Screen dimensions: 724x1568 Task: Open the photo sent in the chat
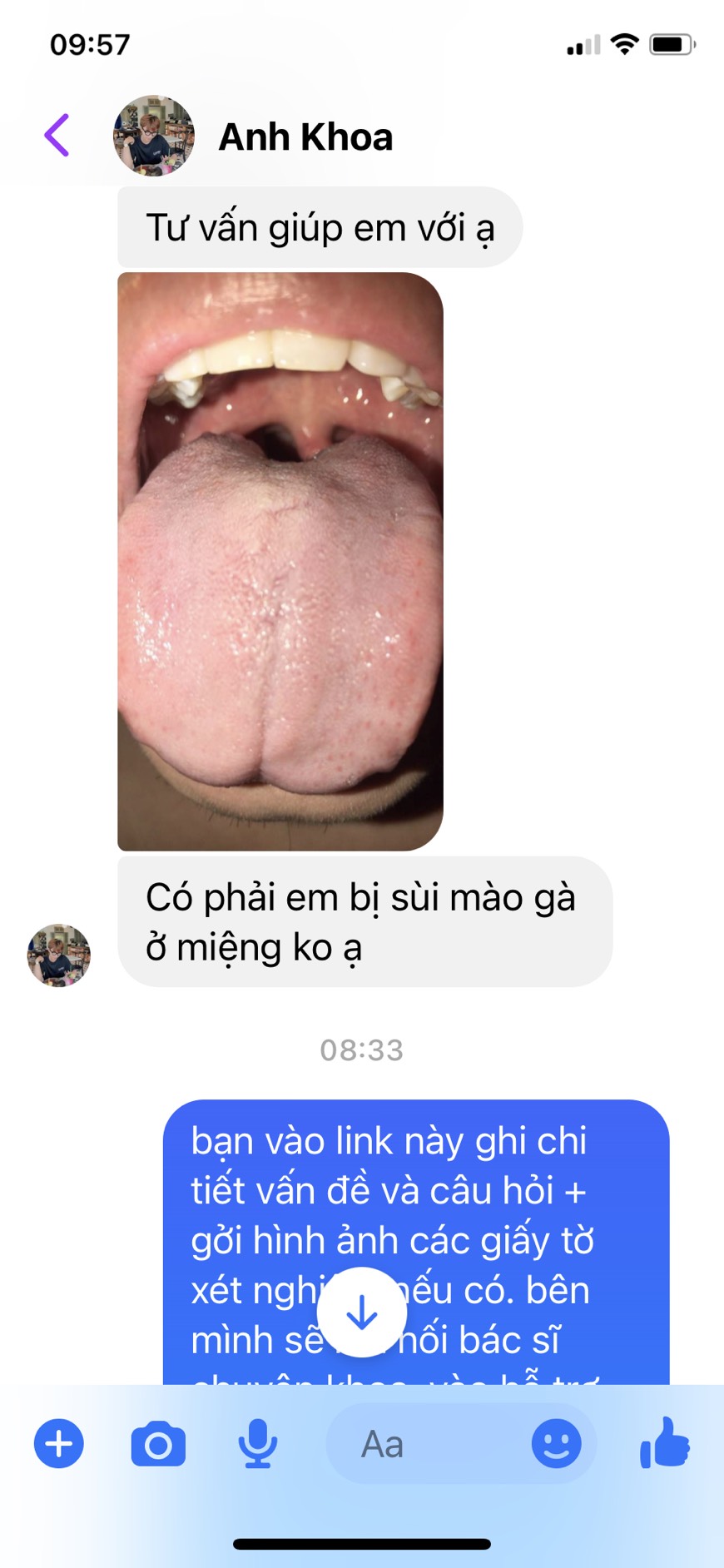click(x=280, y=561)
